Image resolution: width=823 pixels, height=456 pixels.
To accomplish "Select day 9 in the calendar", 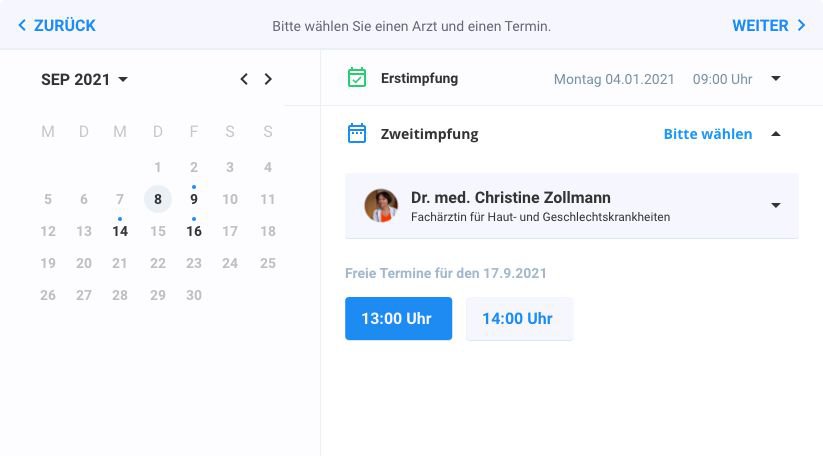I will click(194, 199).
